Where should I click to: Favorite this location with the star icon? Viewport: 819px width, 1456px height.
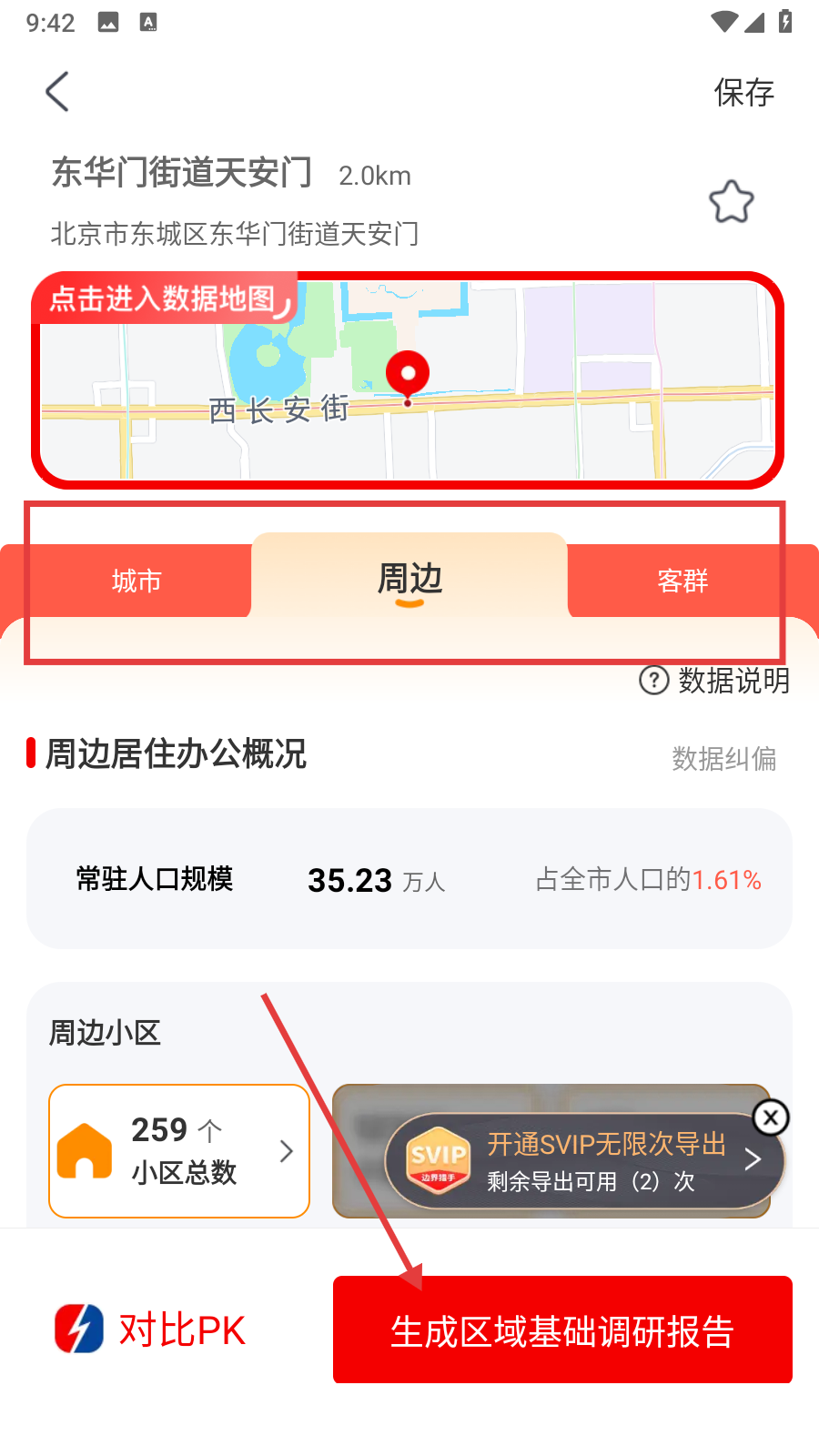(x=731, y=202)
